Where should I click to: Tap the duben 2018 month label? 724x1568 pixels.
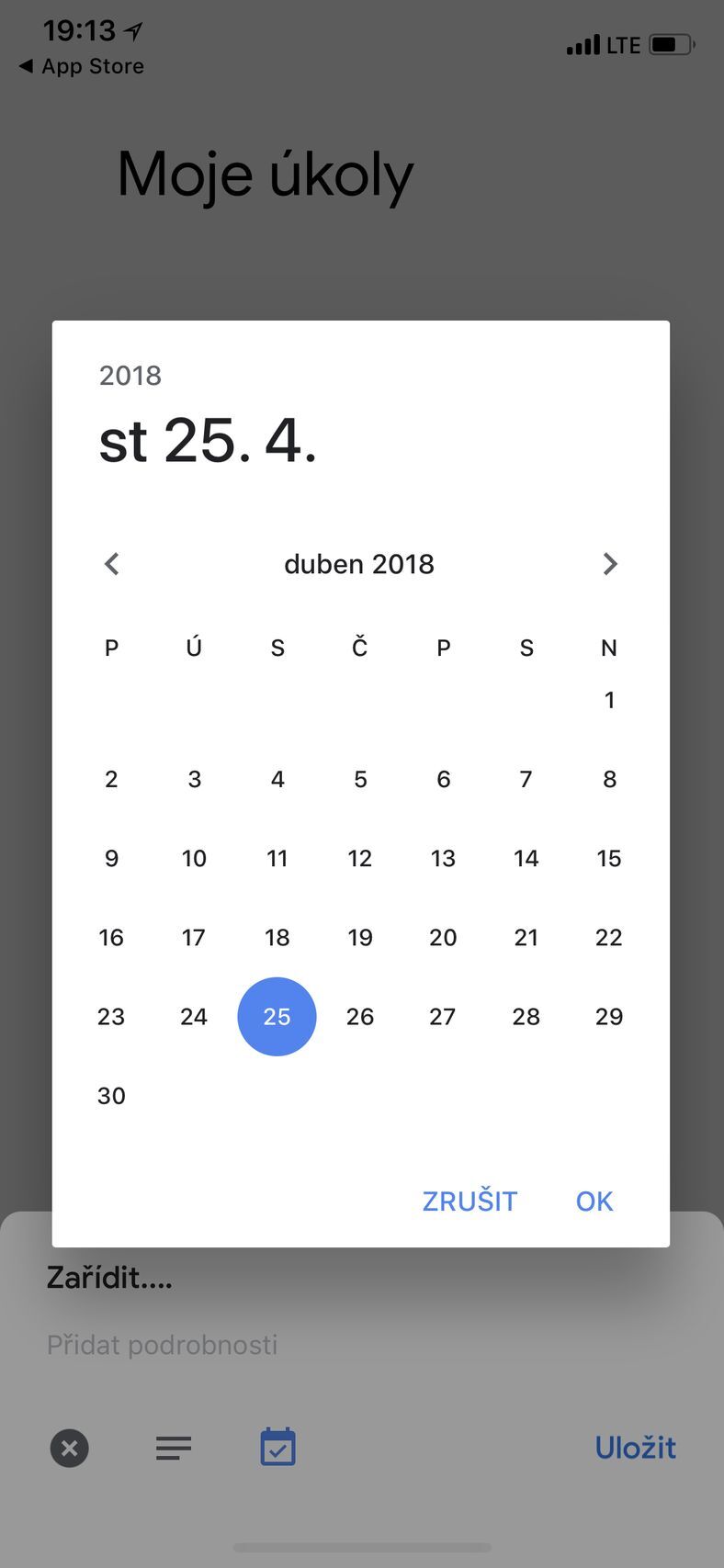[359, 563]
